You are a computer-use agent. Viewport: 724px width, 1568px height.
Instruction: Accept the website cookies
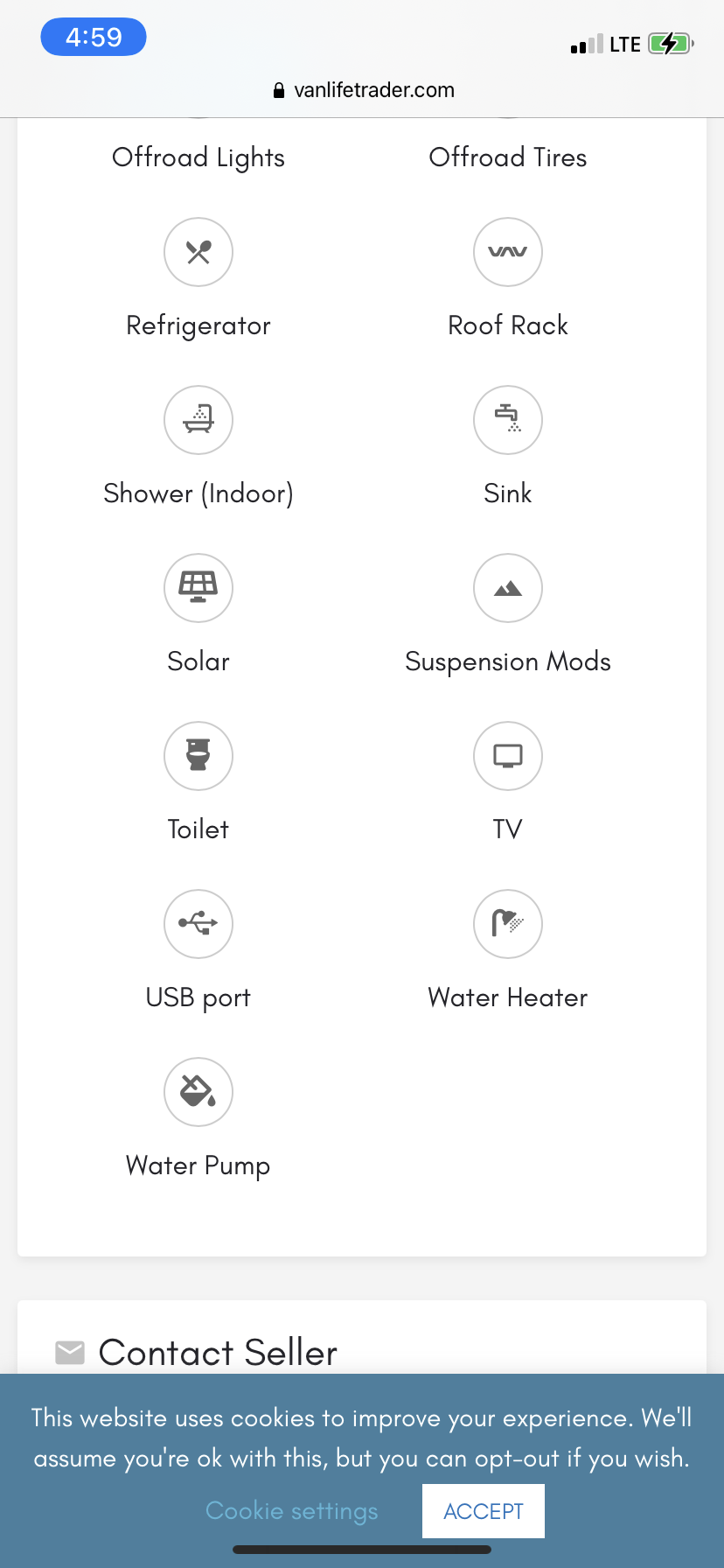[483, 1511]
